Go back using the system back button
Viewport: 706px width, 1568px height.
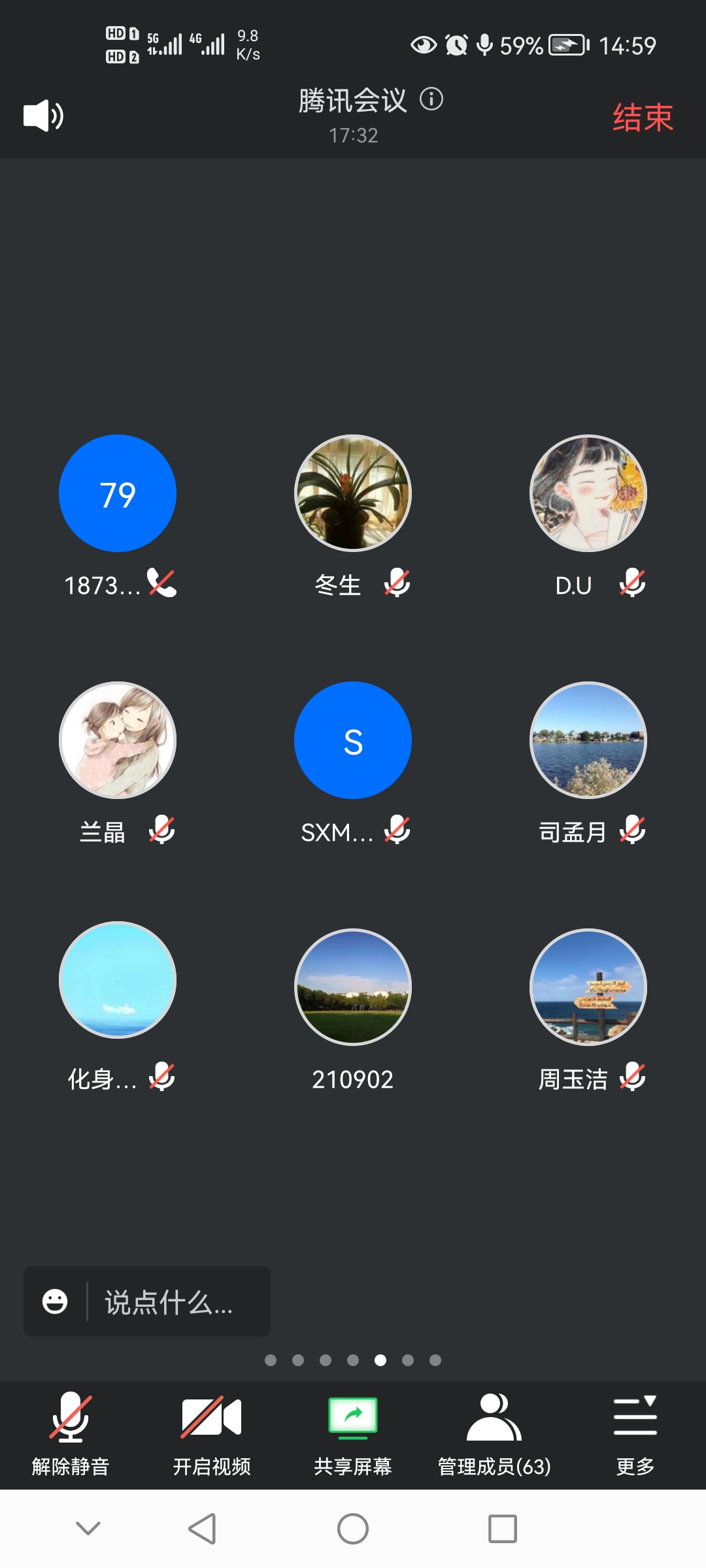202,1529
